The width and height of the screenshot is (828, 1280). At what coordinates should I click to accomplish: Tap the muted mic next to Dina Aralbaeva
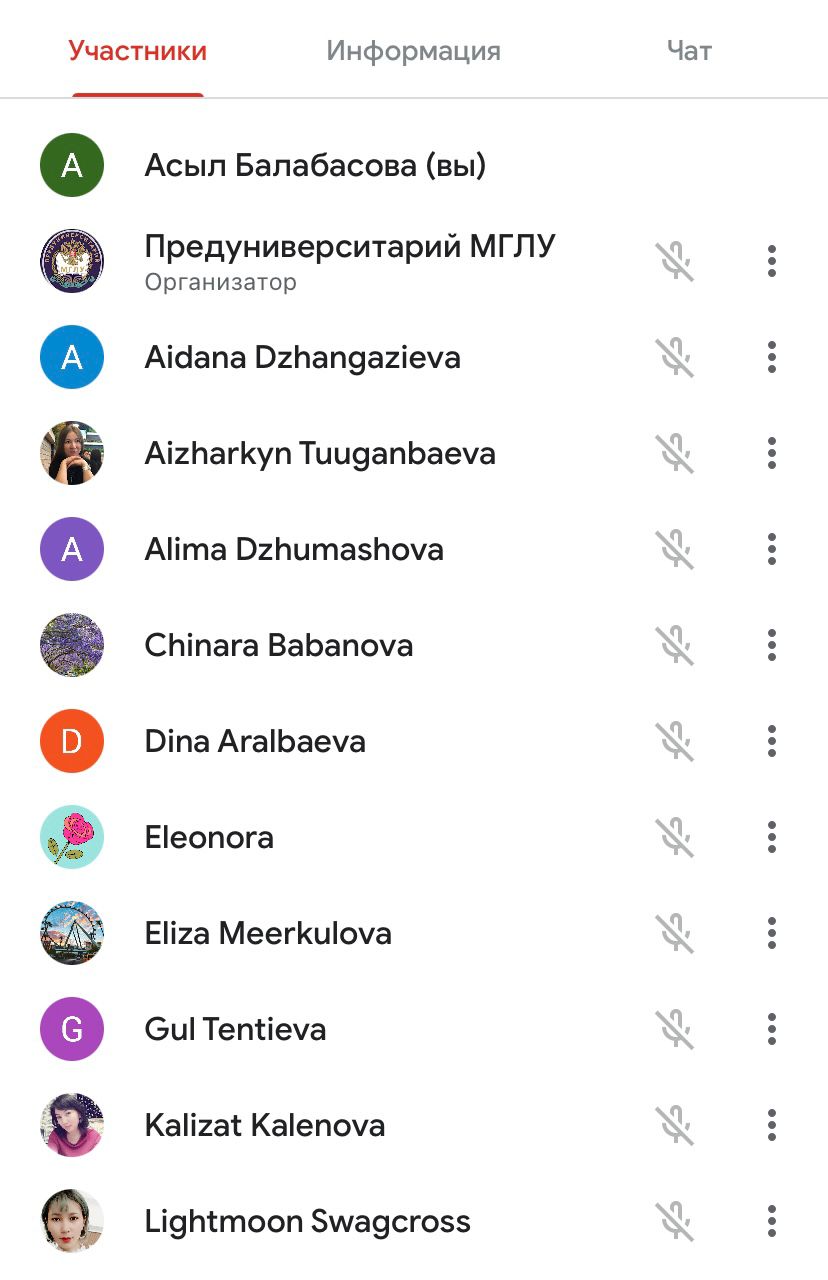(675, 741)
